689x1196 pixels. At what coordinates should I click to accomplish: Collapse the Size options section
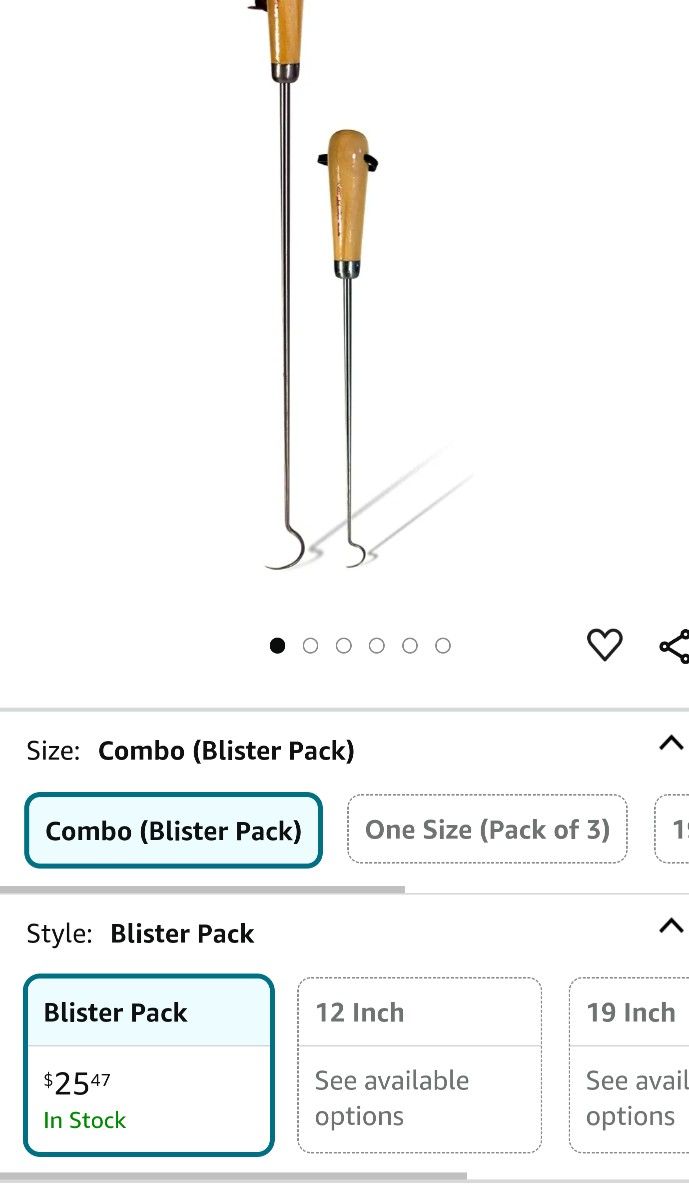tap(671, 744)
